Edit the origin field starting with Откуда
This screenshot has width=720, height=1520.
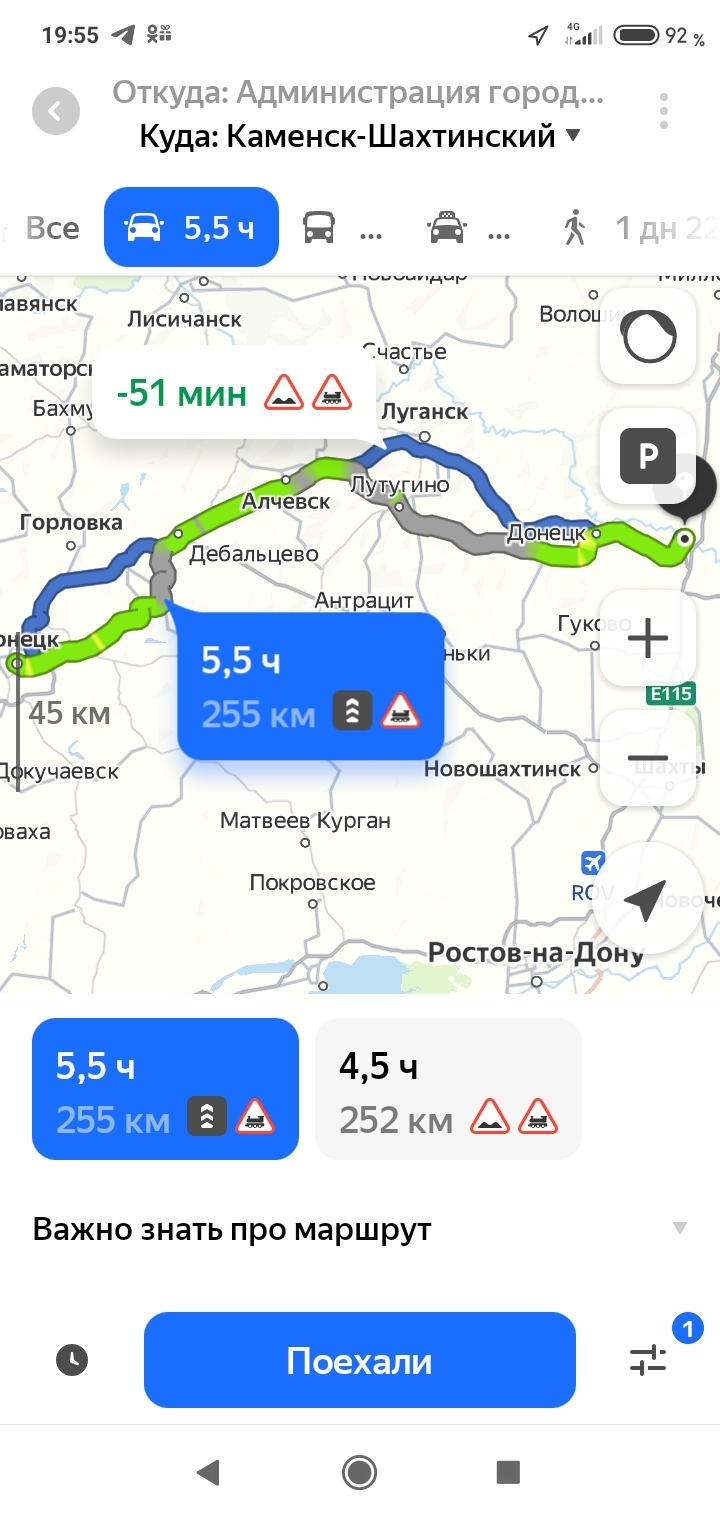coord(357,93)
